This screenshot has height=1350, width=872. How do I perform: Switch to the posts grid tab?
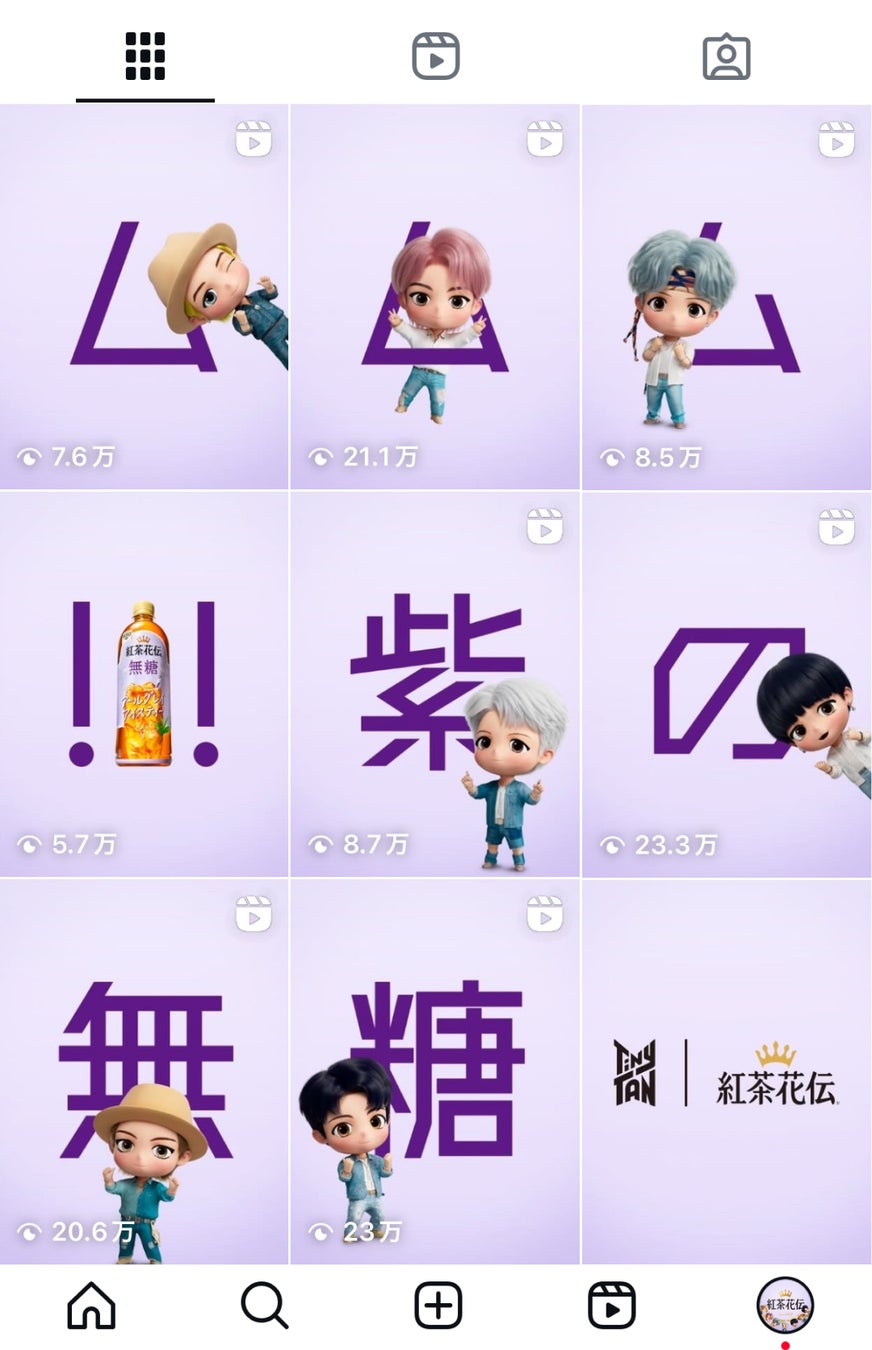pyautogui.click(x=145, y=56)
